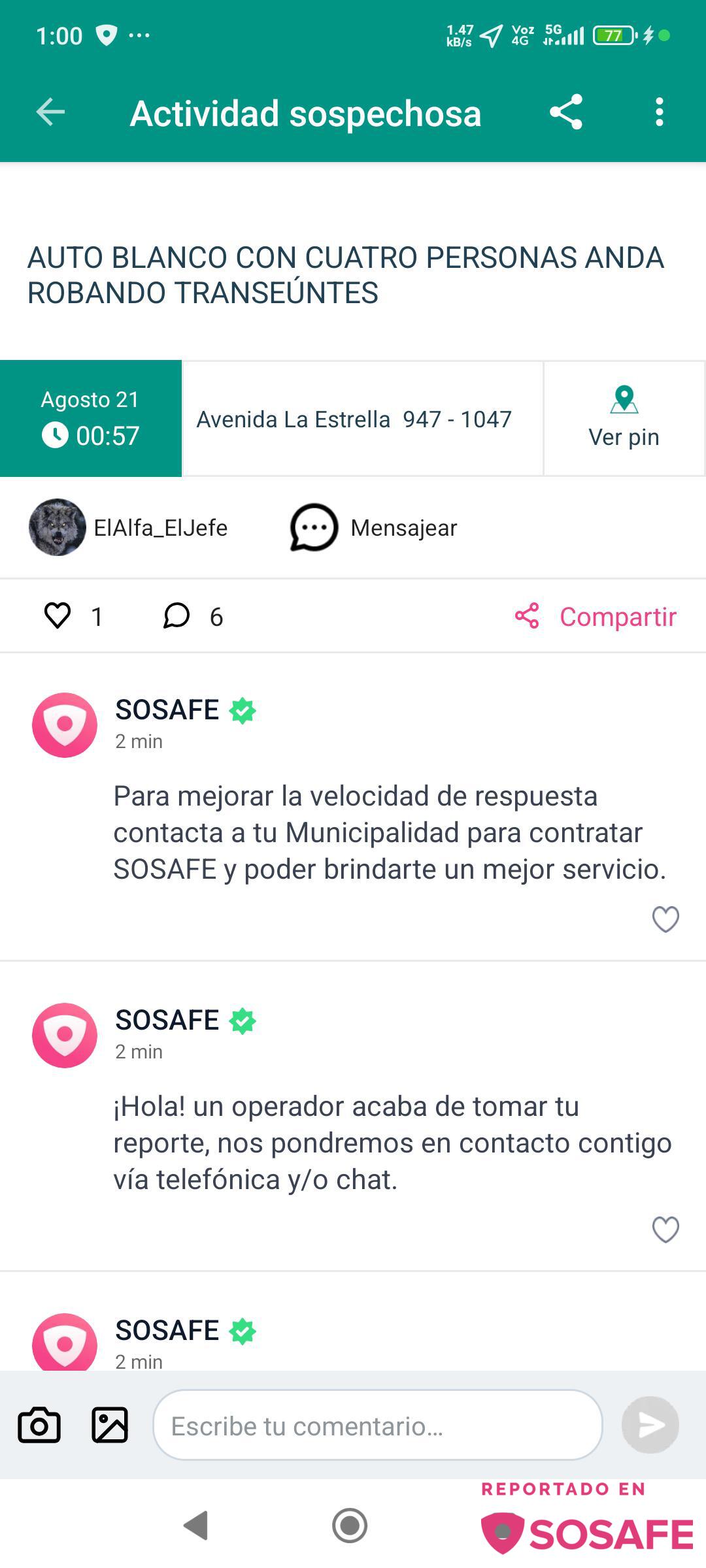
Task: Go back using the app bar arrow
Action: click(x=50, y=112)
